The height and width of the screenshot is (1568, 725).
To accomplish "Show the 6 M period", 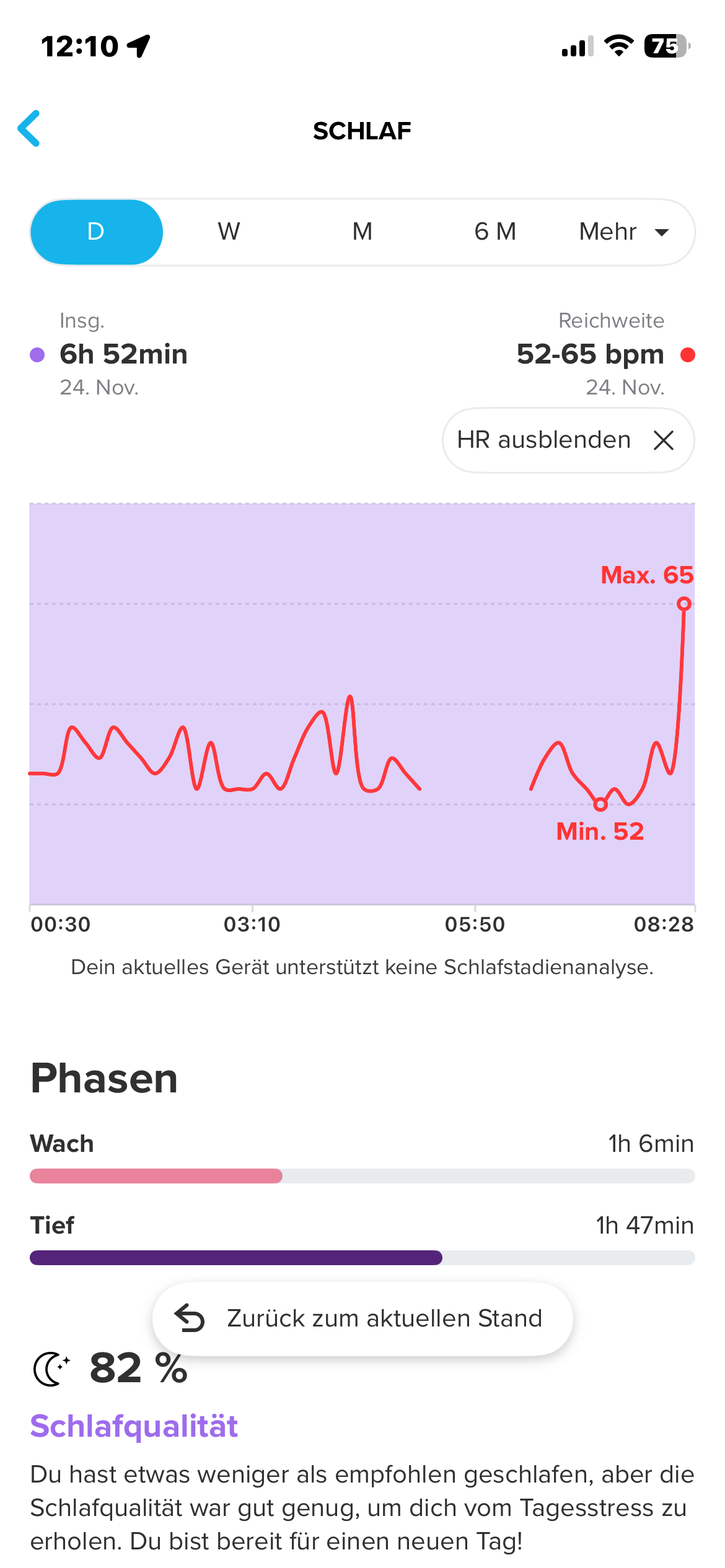I will click(x=495, y=232).
